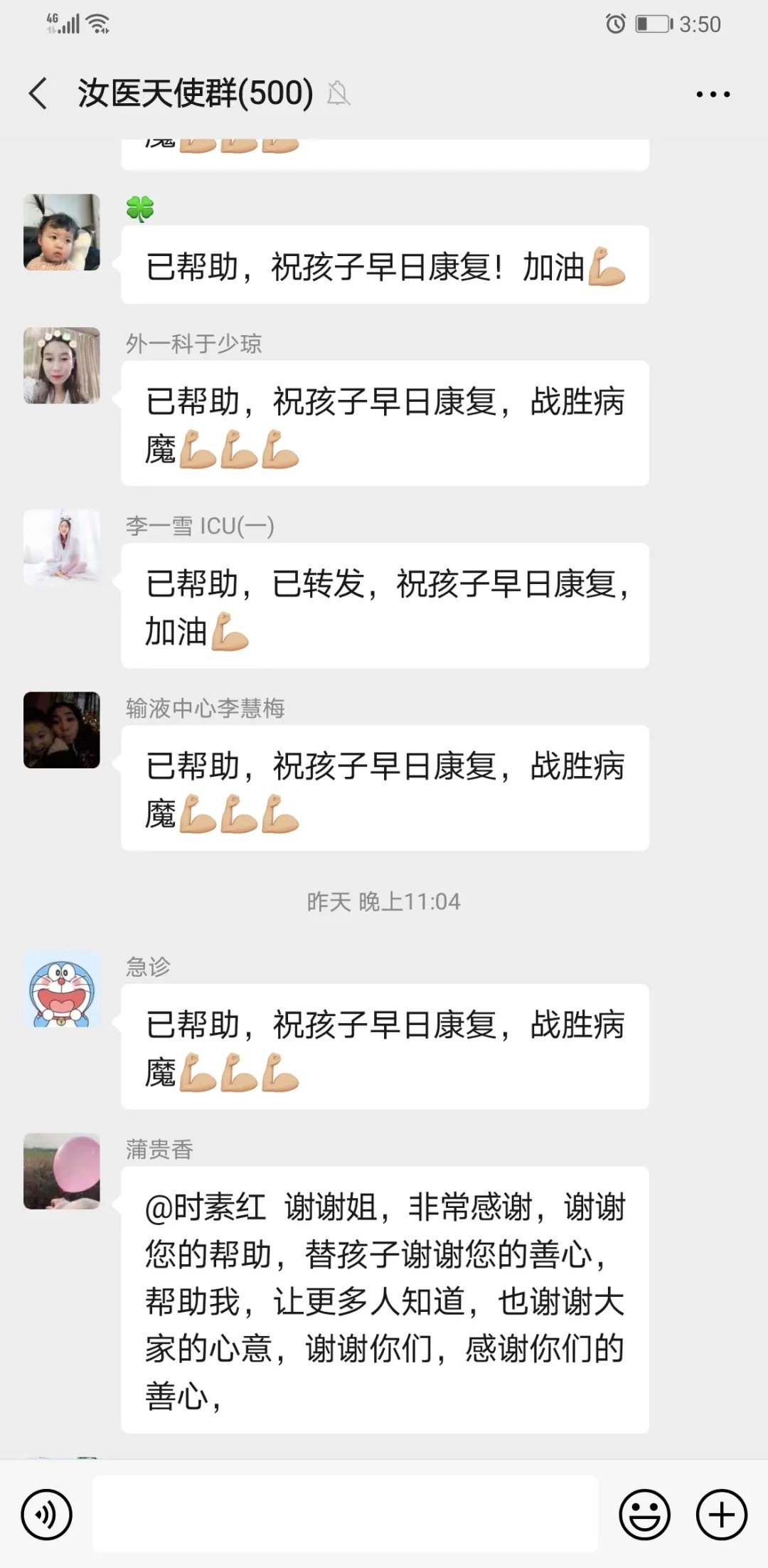The image size is (768, 1568).
Task: Open 外一科于少琼's profile avatar
Action: tap(62, 366)
